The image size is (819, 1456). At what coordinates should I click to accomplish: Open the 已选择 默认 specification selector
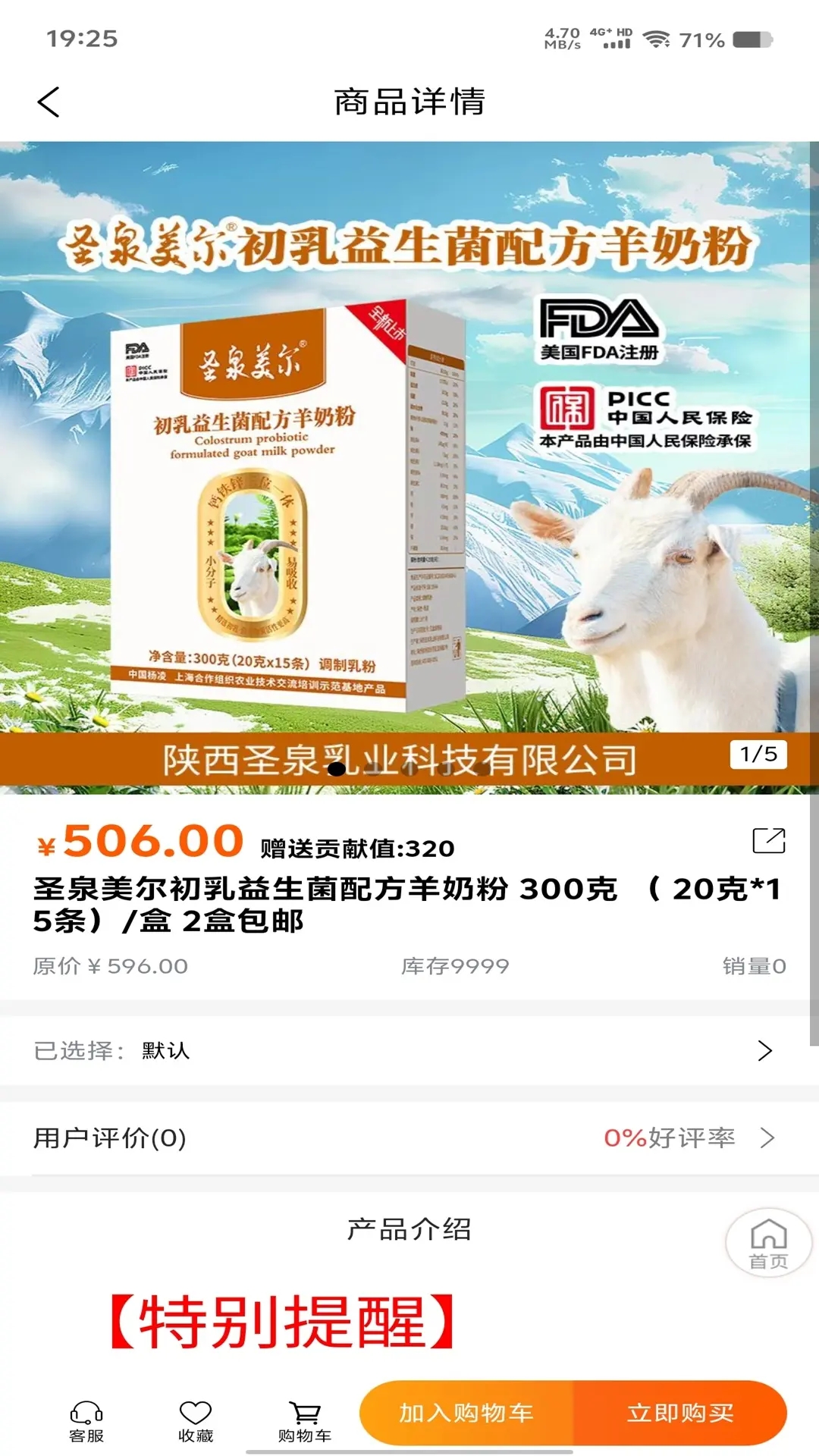tap(409, 1050)
